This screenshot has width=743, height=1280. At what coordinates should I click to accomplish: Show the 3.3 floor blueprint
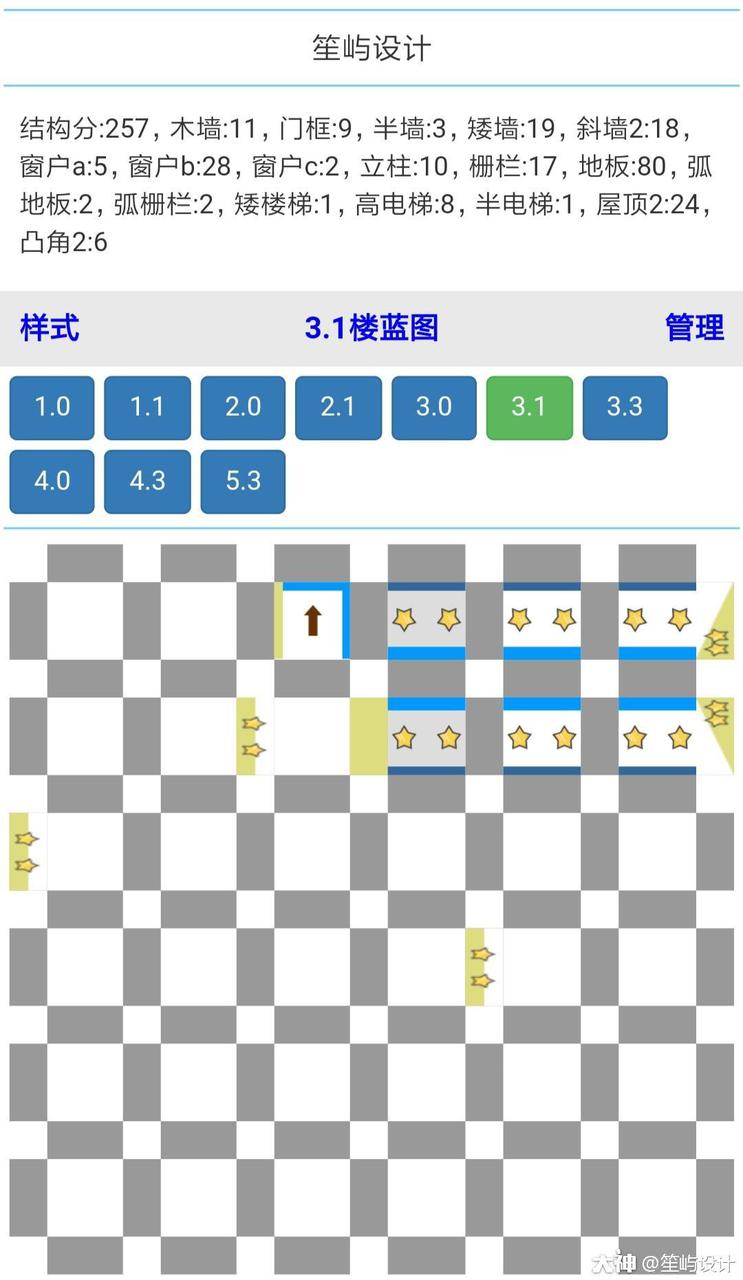point(625,407)
